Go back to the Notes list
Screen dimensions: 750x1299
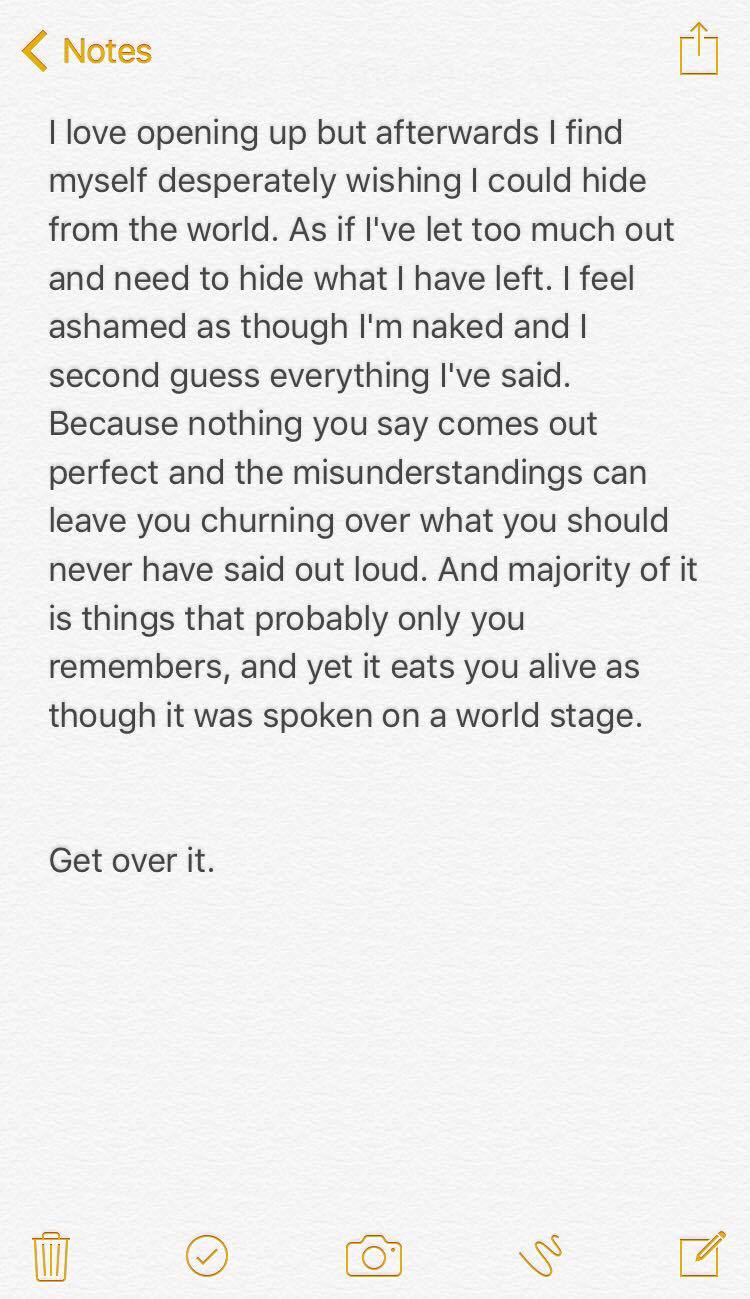[x=87, y=51]
